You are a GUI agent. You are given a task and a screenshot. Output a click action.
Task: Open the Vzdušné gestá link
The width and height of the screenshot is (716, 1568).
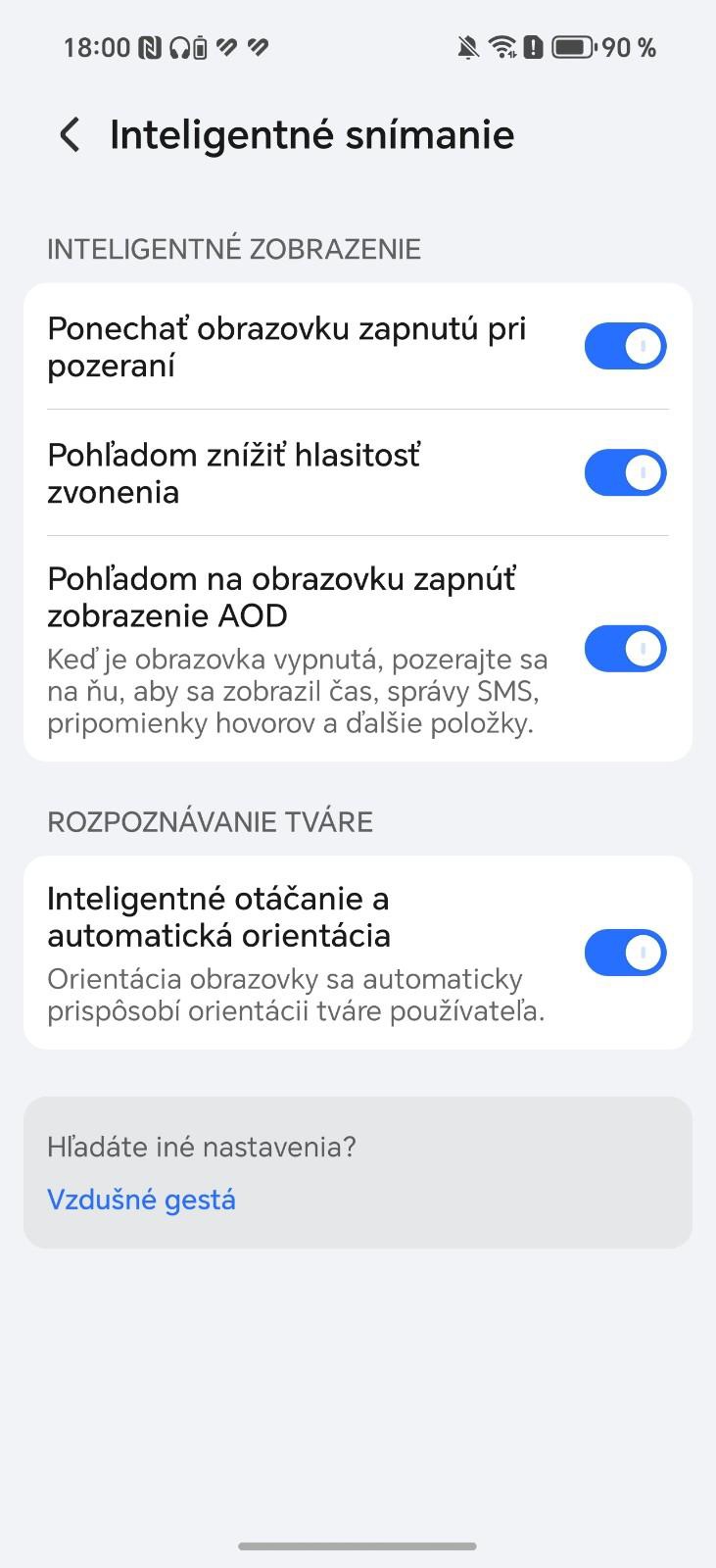pos(142,1200)
